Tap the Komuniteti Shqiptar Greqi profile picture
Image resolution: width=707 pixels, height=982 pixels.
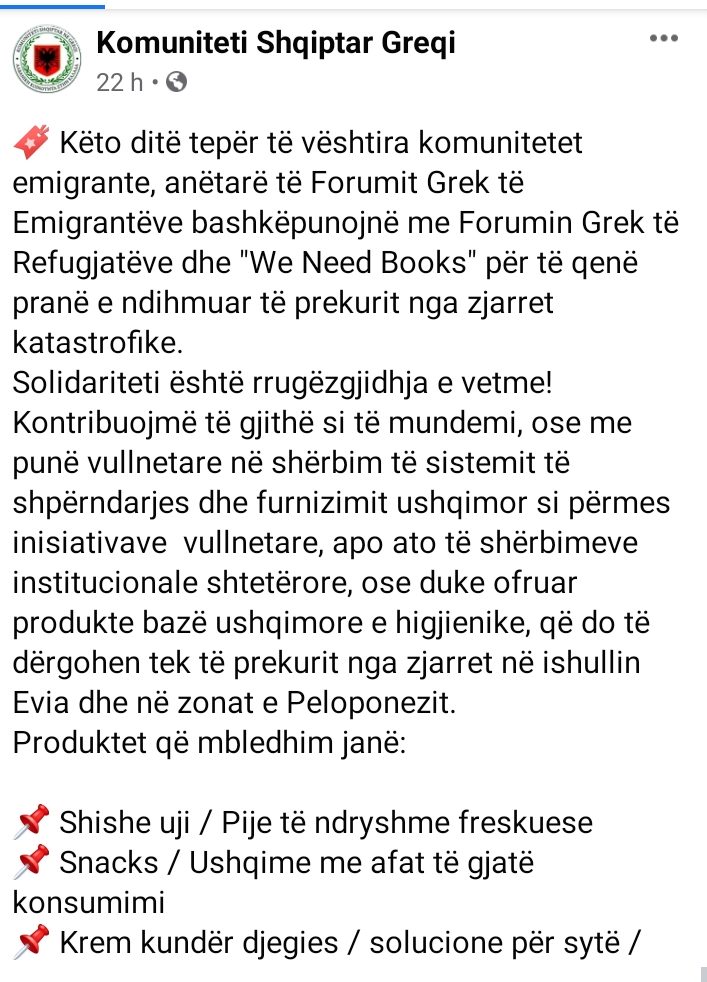43,60
